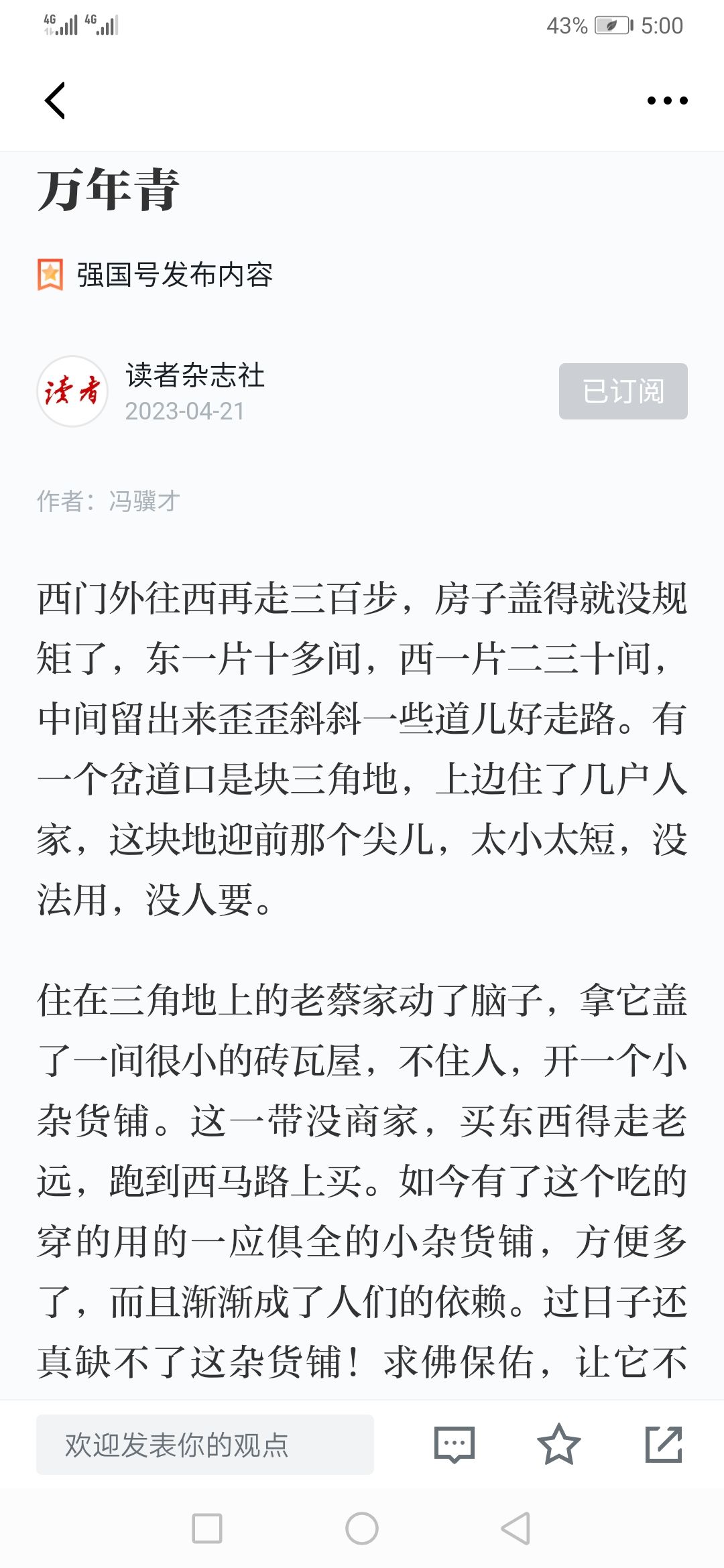Tap the 已订阅 subscription button
The width and height of the screenshot is (724, 1568).
(623, 391)
